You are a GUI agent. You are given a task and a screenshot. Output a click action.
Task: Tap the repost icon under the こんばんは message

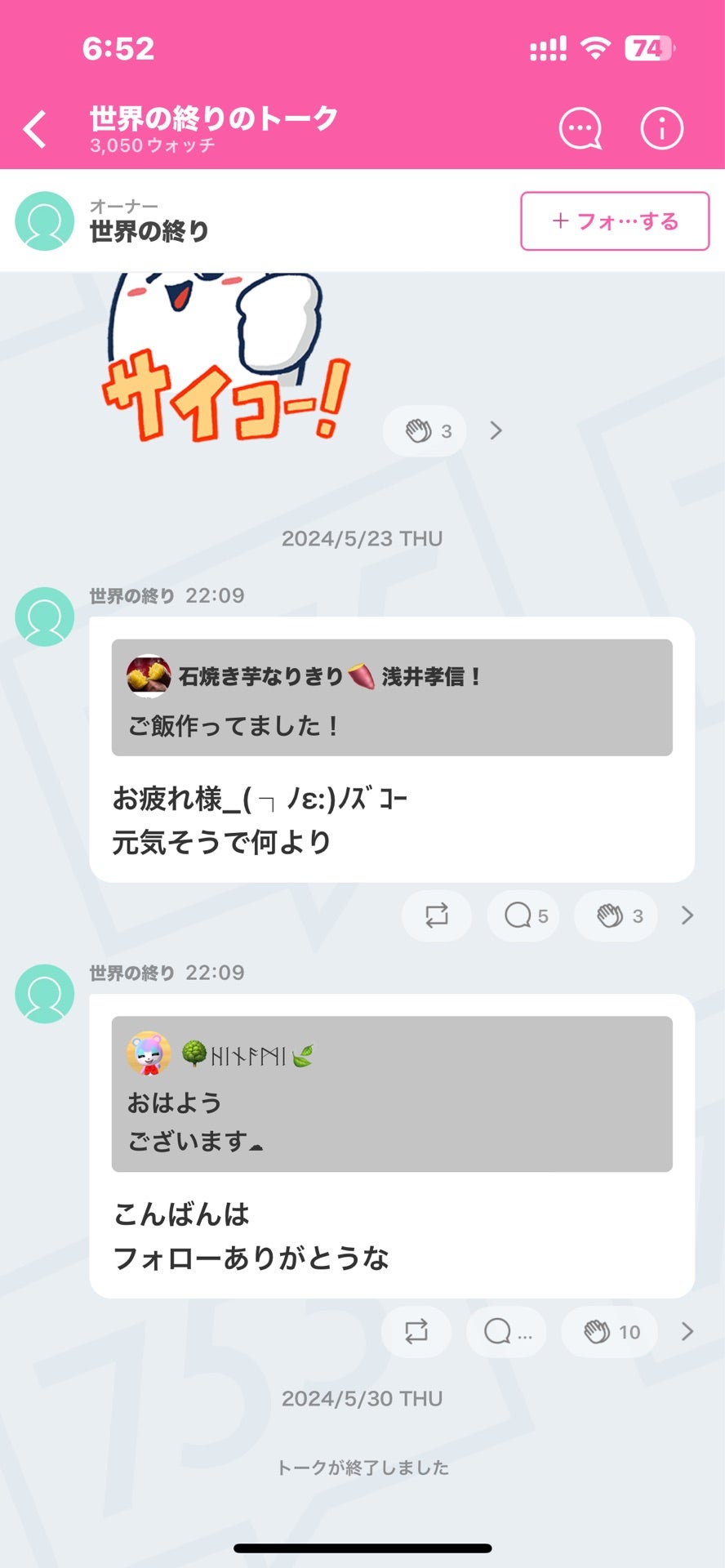[x=416, y=1332]
